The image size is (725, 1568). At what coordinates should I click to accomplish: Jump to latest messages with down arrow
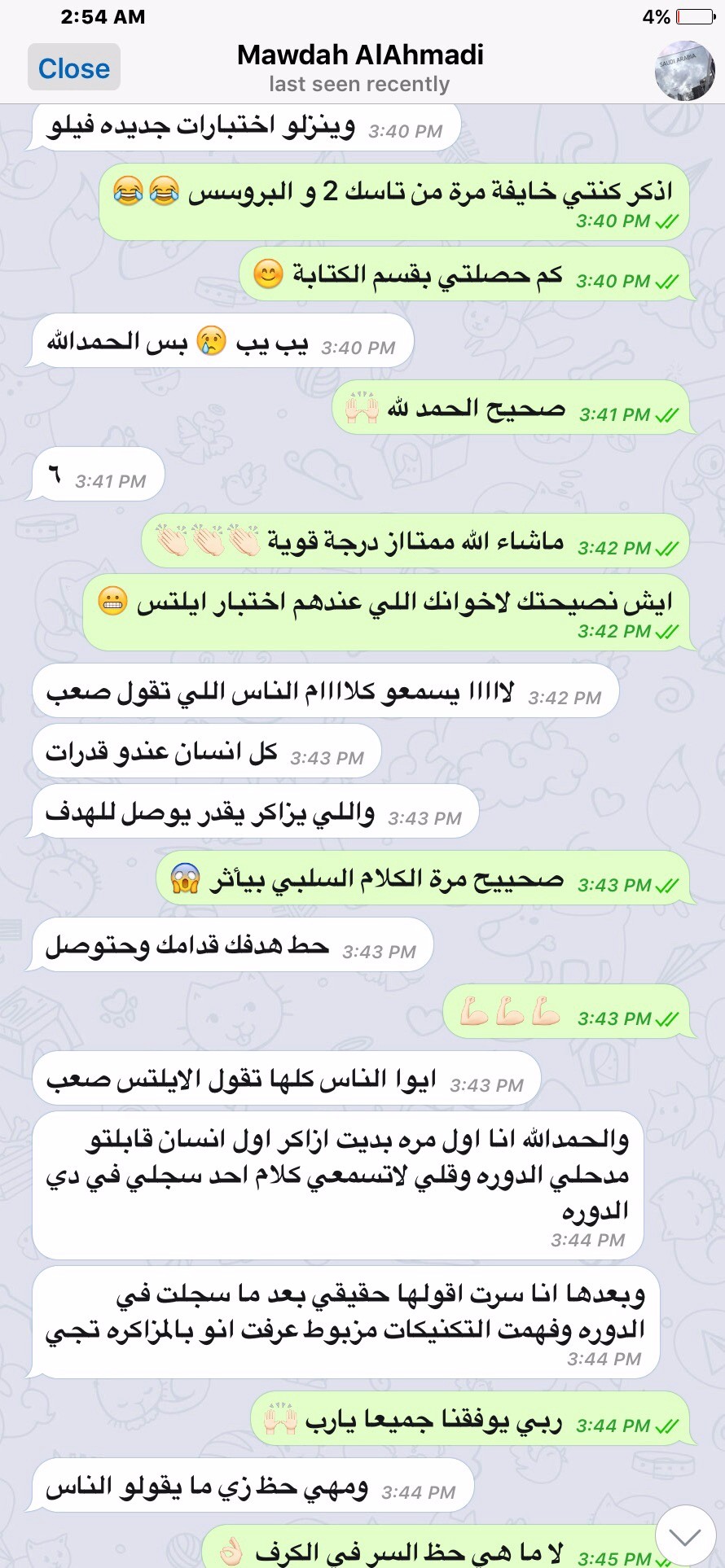[x=685, y=1536]
